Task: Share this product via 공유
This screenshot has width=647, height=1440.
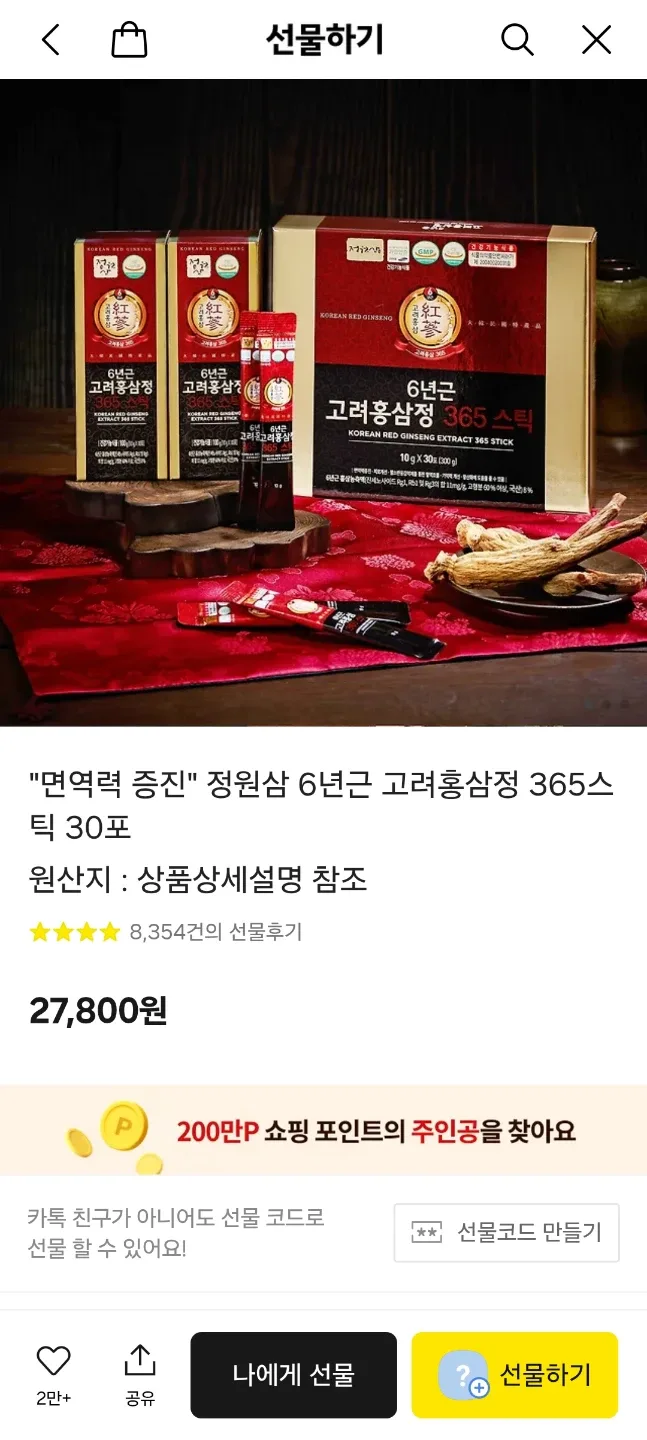Action: click(x=140, y=1375)
